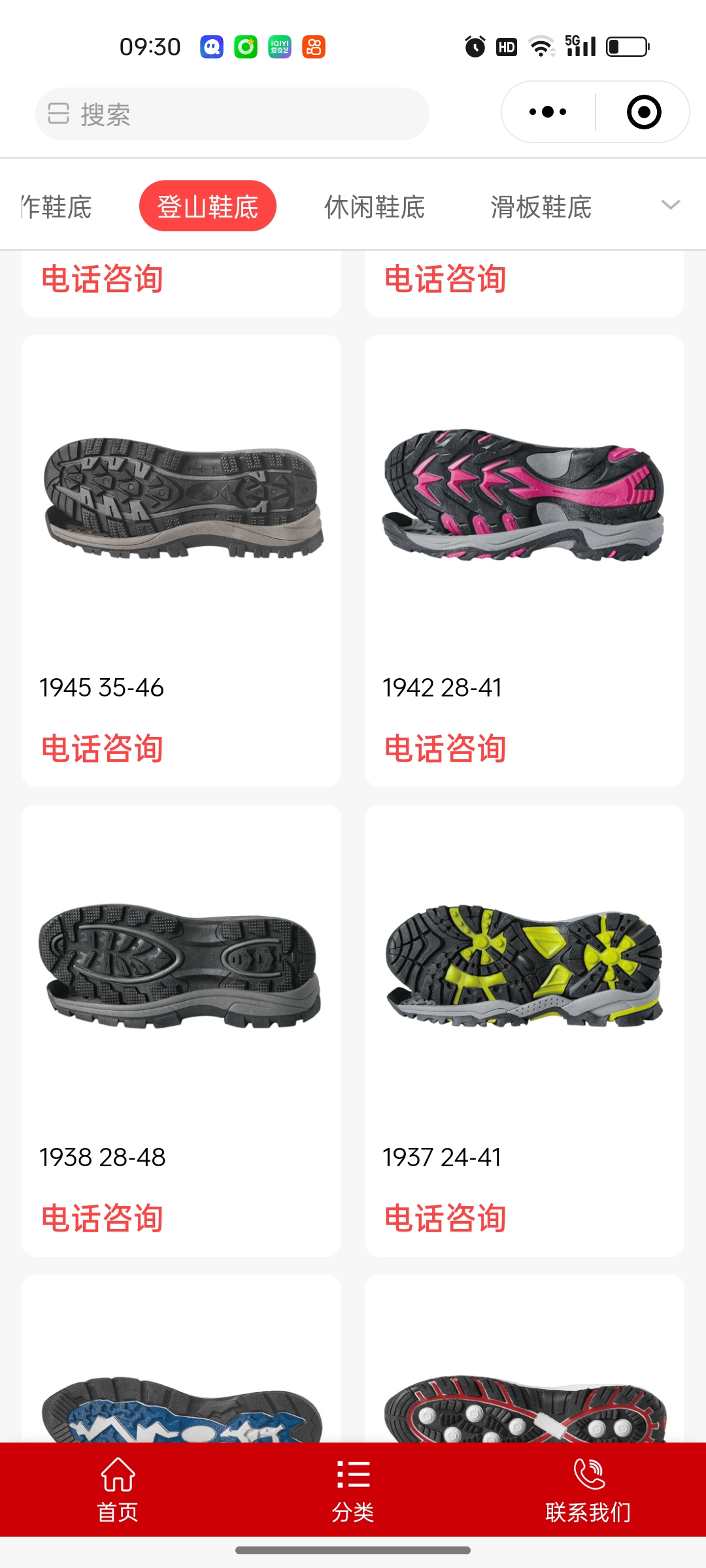The height and width of the screenshot is (1568, 706).
Task: Expand the category dropdown chevron
Action: coord(670,205)
